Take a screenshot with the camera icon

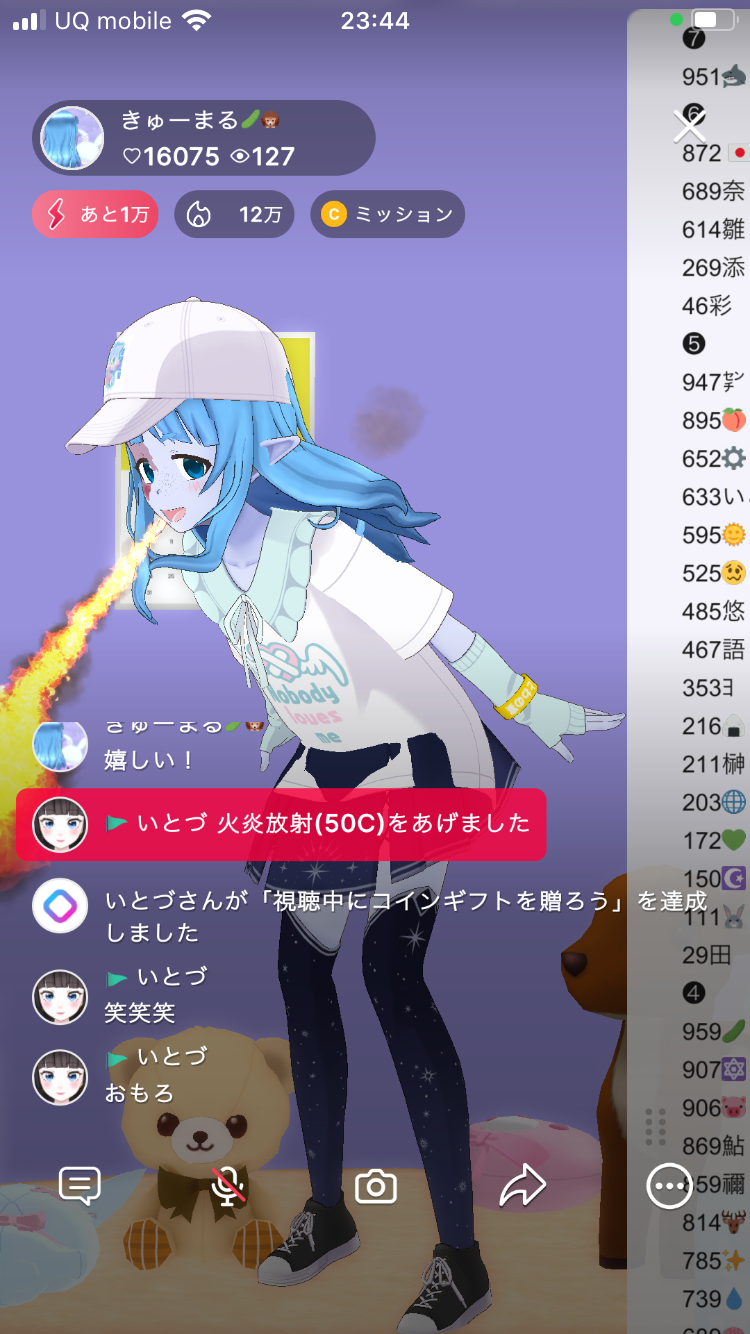[x=376, y=1186]
